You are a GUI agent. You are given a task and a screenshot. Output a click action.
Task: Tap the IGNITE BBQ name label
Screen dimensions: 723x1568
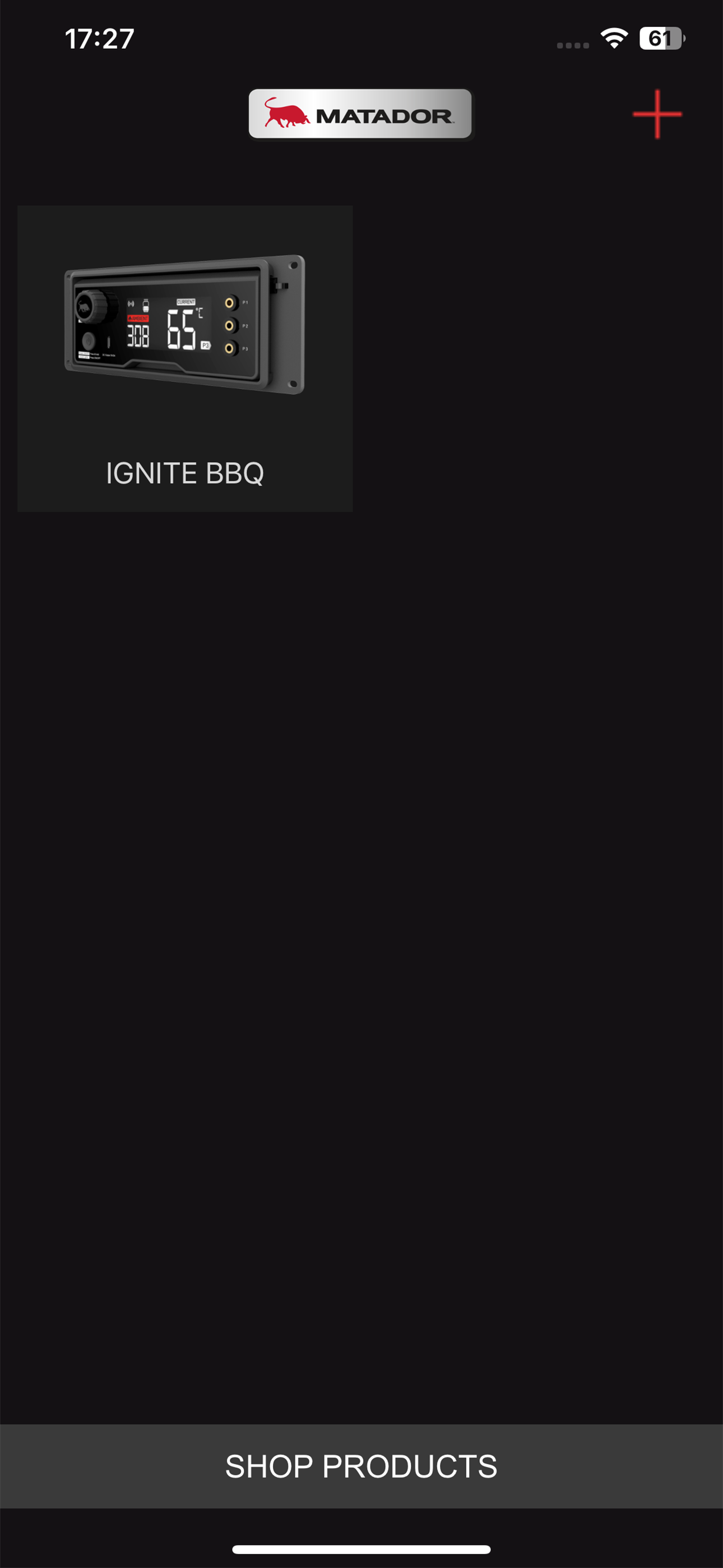pos(184,473)
